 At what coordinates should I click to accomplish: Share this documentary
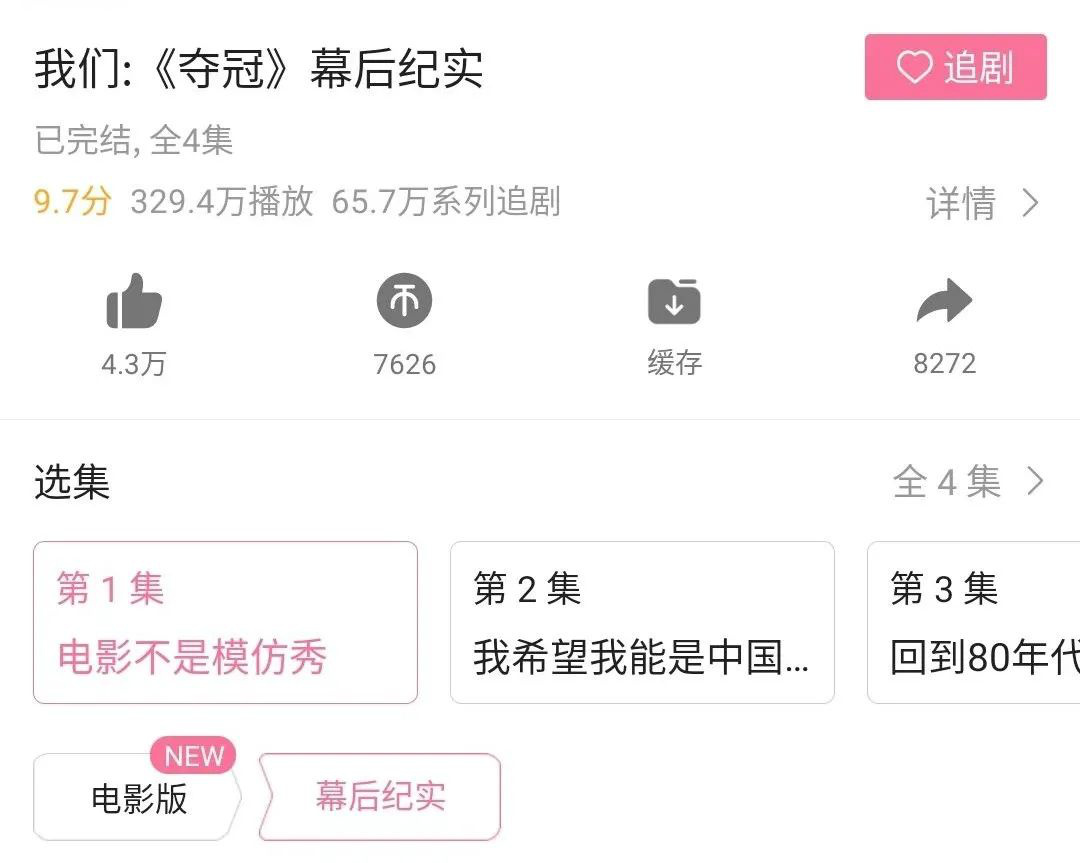pos(944,301)
